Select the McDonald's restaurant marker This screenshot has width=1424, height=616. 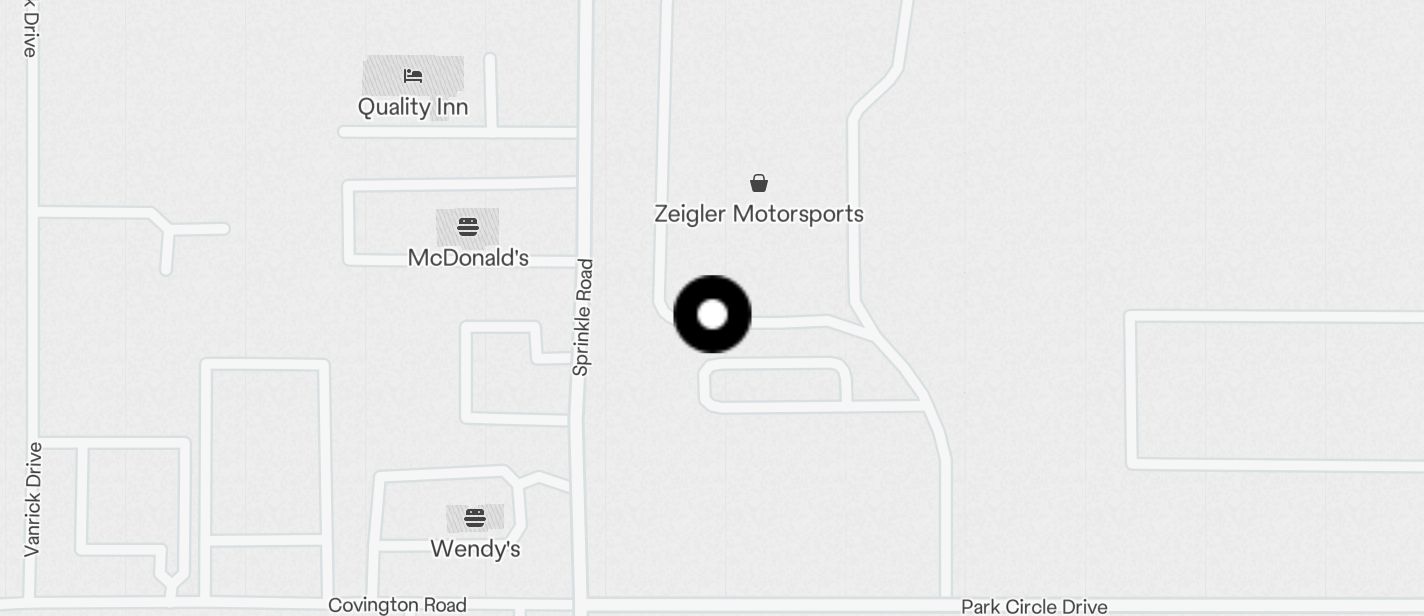pos(467,227)
